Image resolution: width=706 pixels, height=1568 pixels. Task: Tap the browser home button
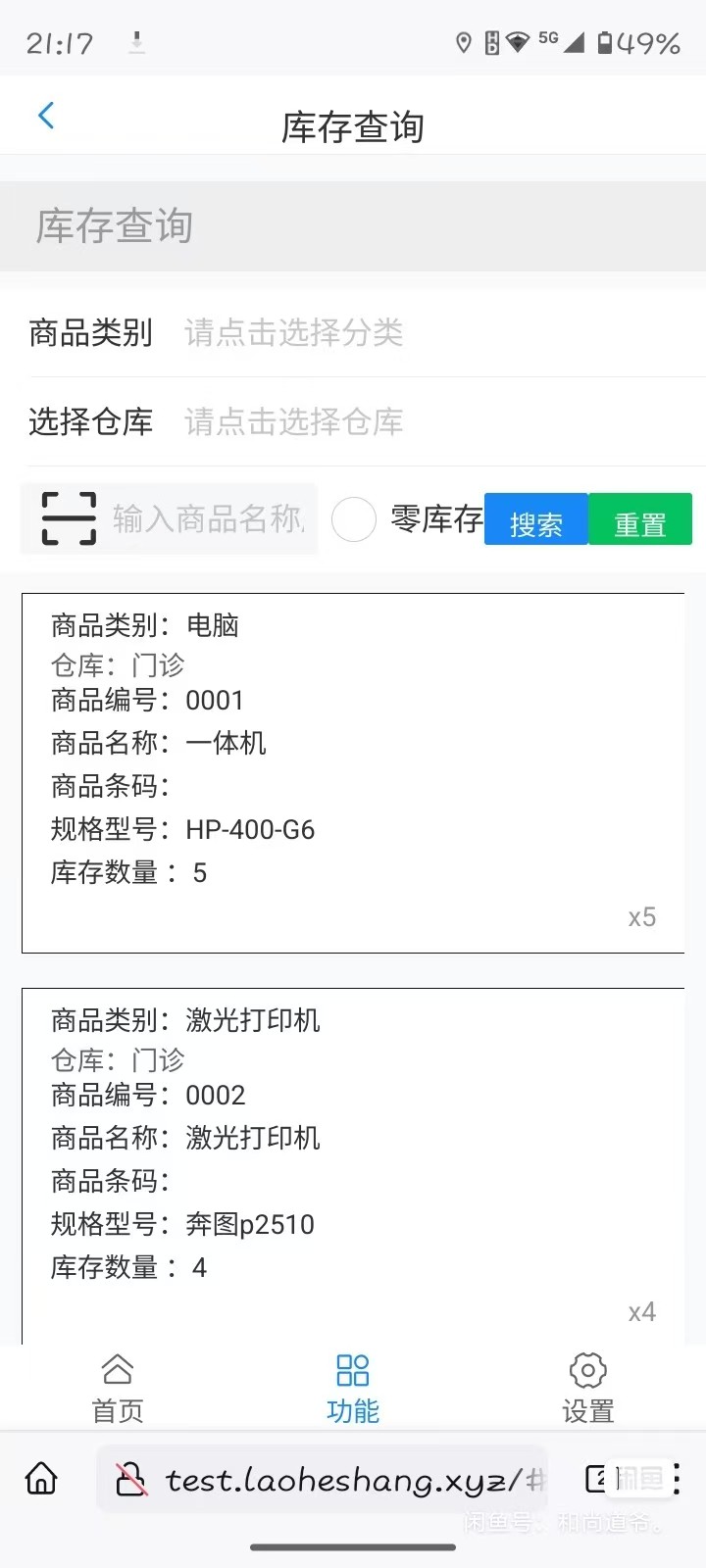coord(41,1479)
